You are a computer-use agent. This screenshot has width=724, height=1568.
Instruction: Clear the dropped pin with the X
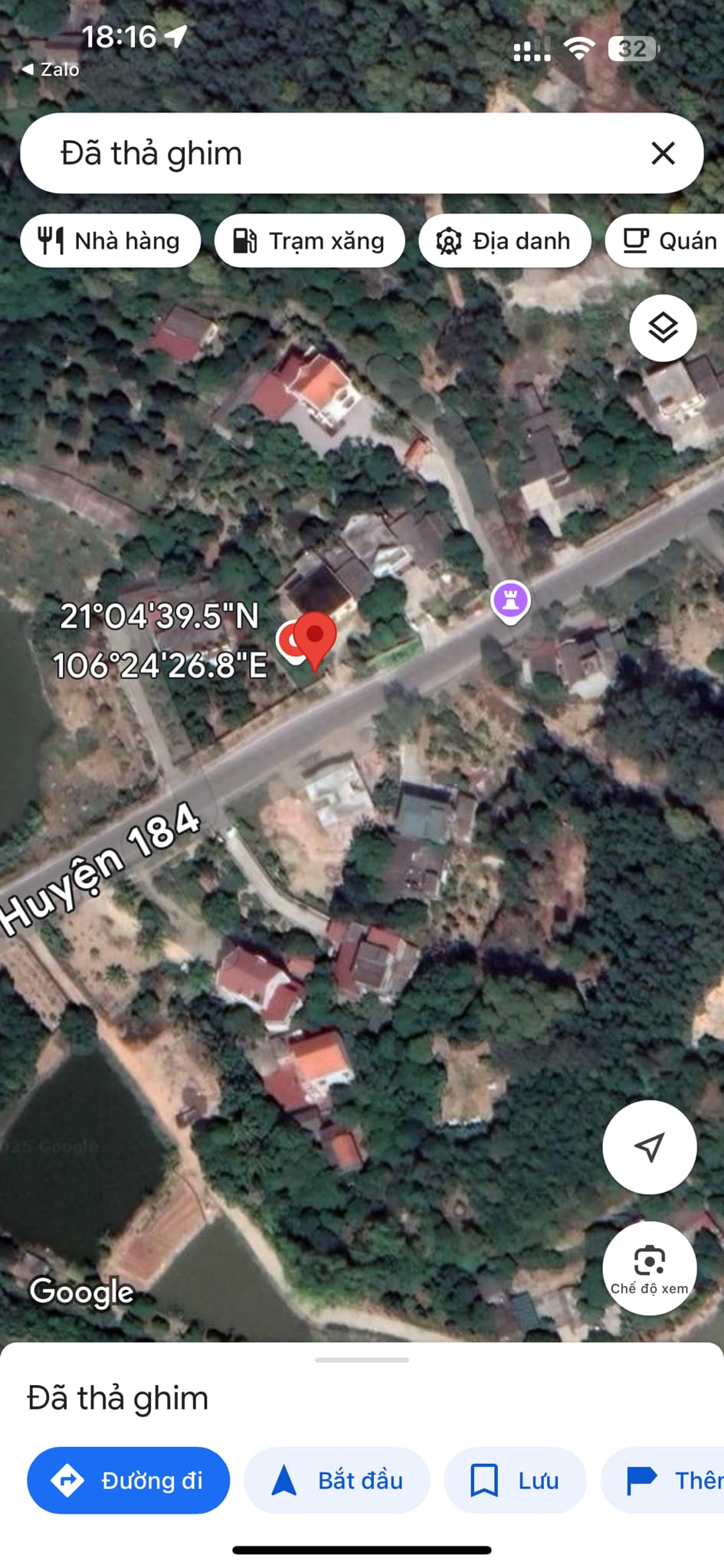coord(663,153)
